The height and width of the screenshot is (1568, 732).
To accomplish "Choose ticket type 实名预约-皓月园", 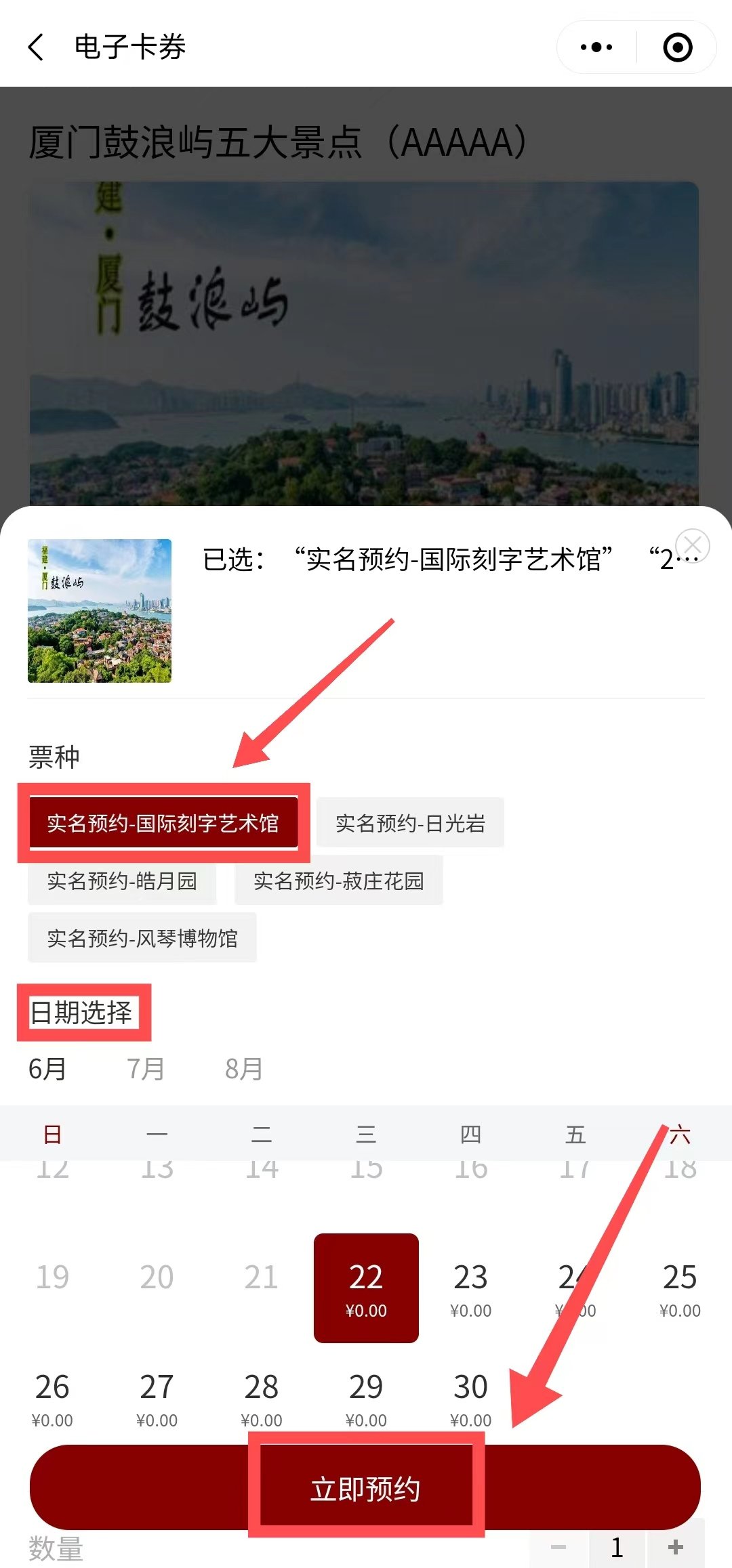I will [122, 881].
